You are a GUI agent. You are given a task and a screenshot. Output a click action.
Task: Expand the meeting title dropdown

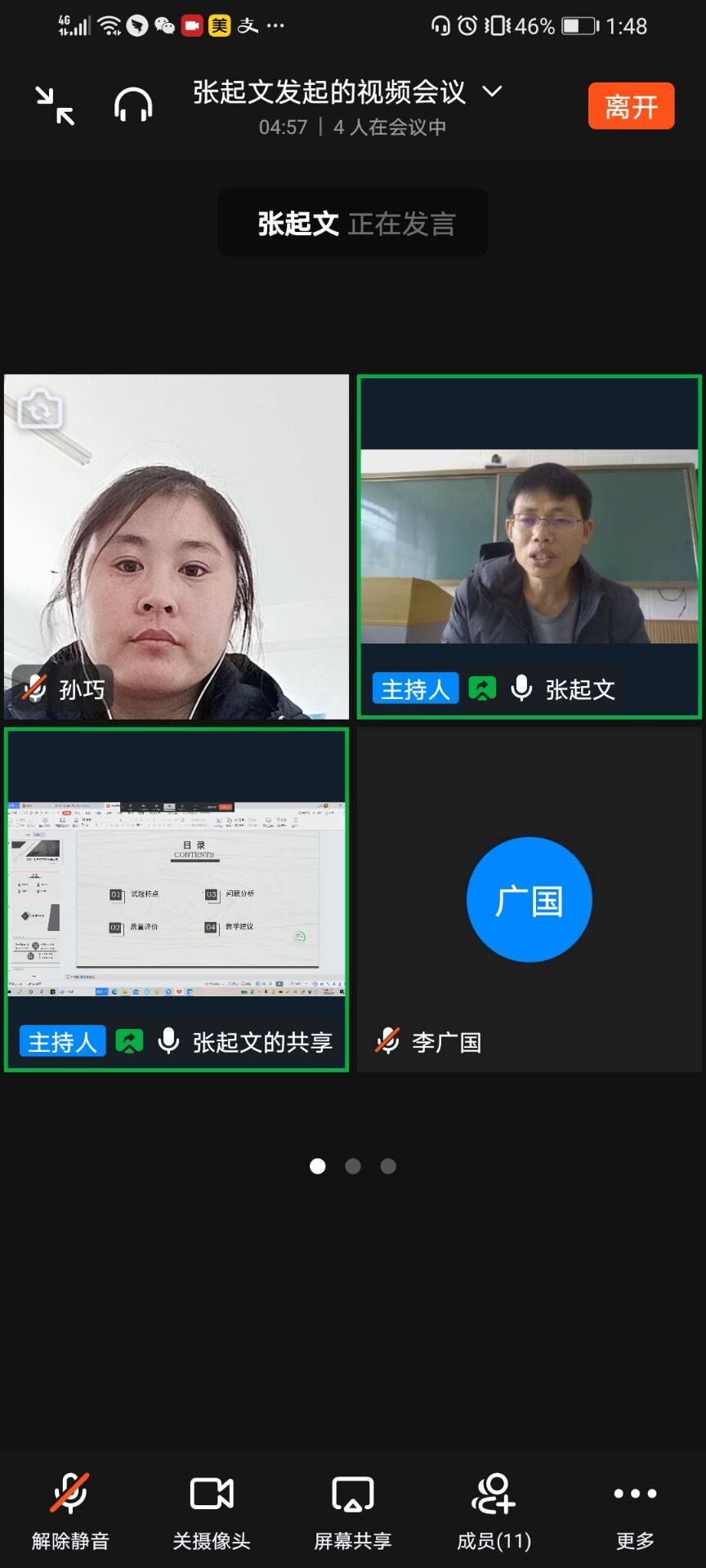492,91
